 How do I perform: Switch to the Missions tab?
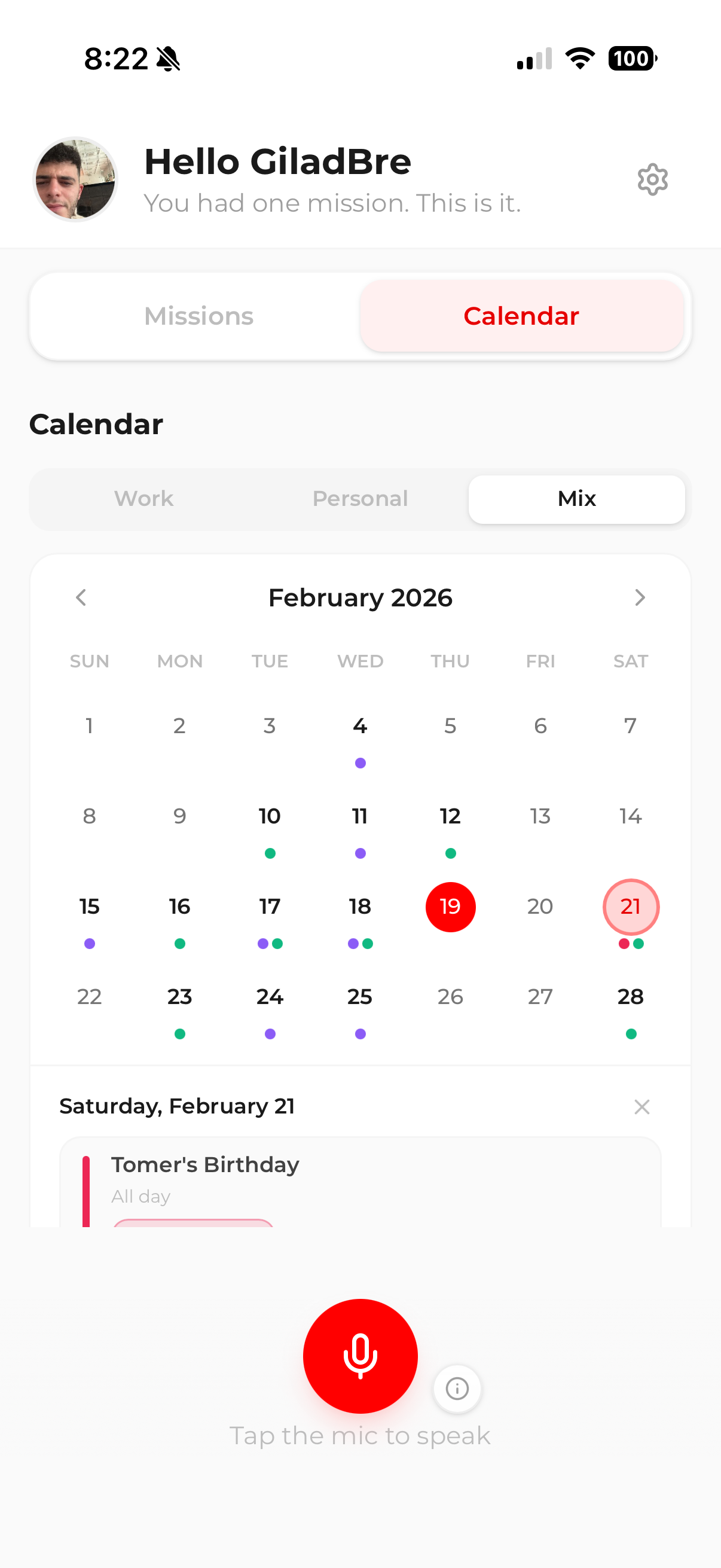(x=198, y=316)
